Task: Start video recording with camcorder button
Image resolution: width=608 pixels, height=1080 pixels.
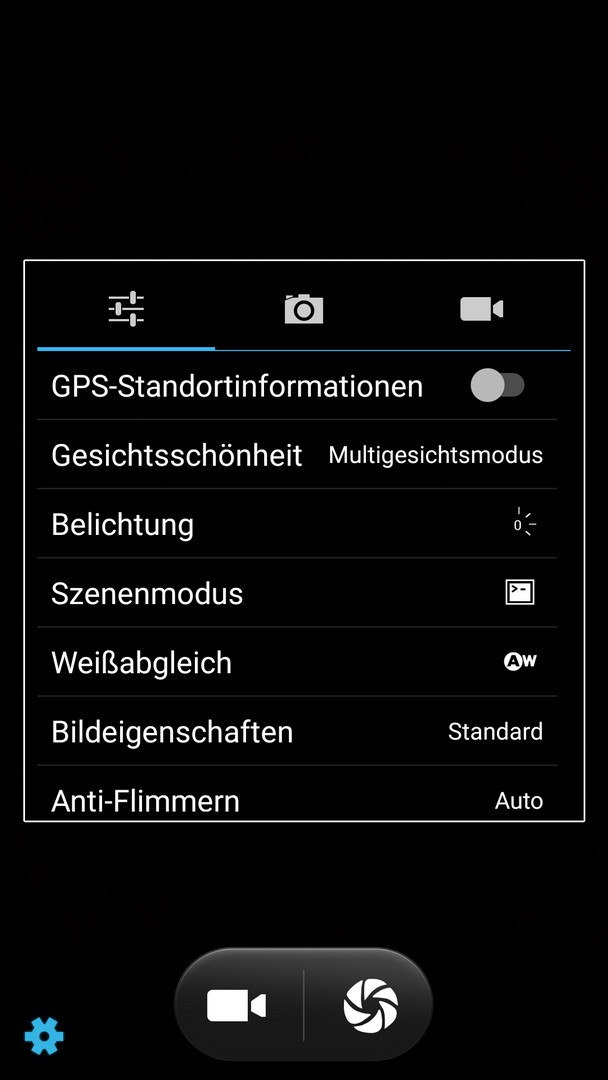Action: (x=237, y=1005)
